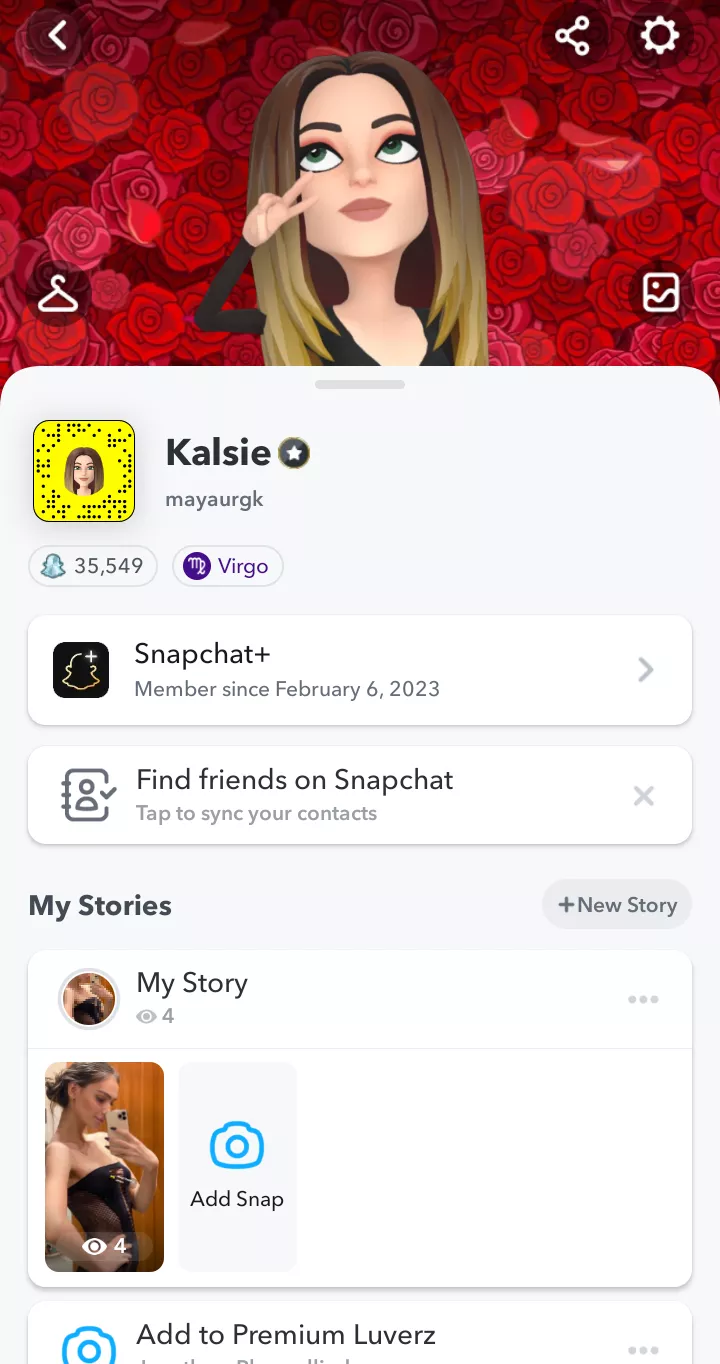Dismiss the Find friends suggestion
The image size is (720, 1364).
[643, 795]
